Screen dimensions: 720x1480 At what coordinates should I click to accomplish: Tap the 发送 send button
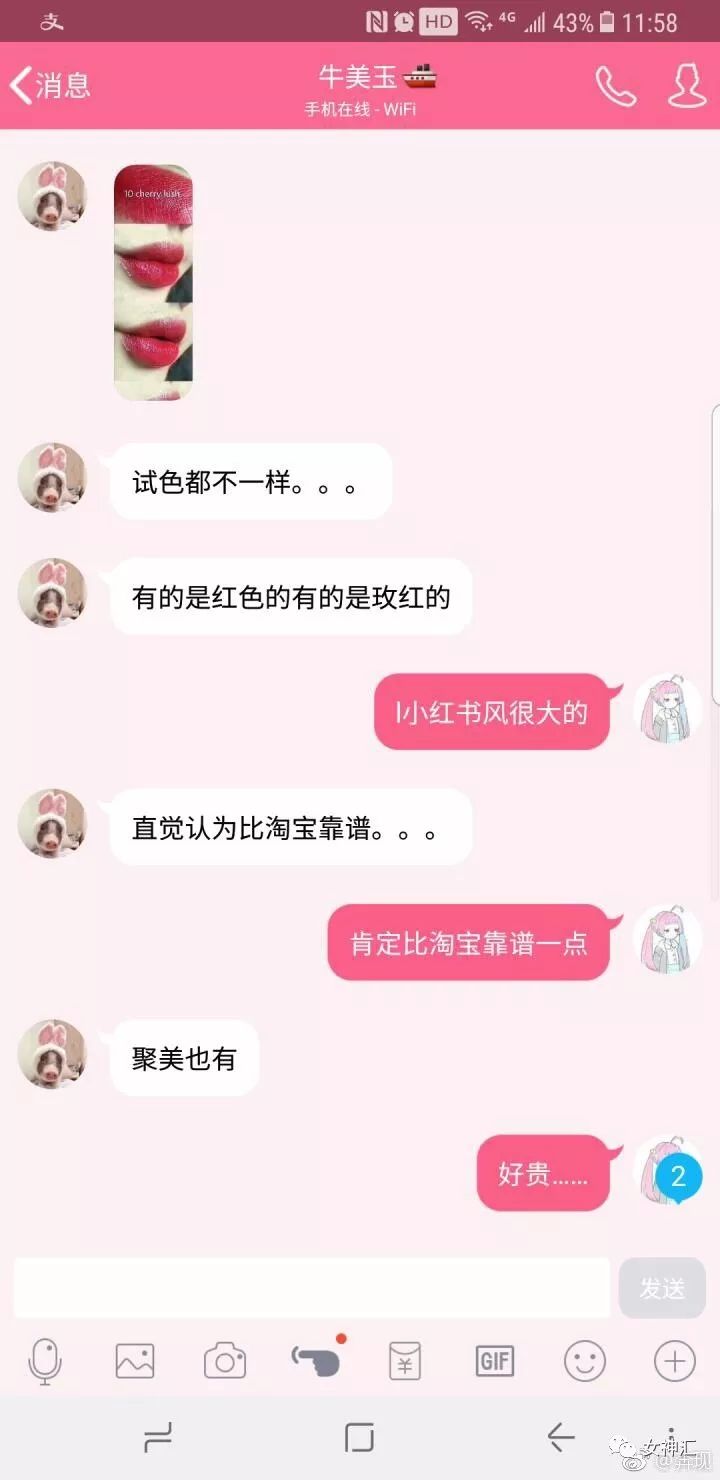[662, 1288]
